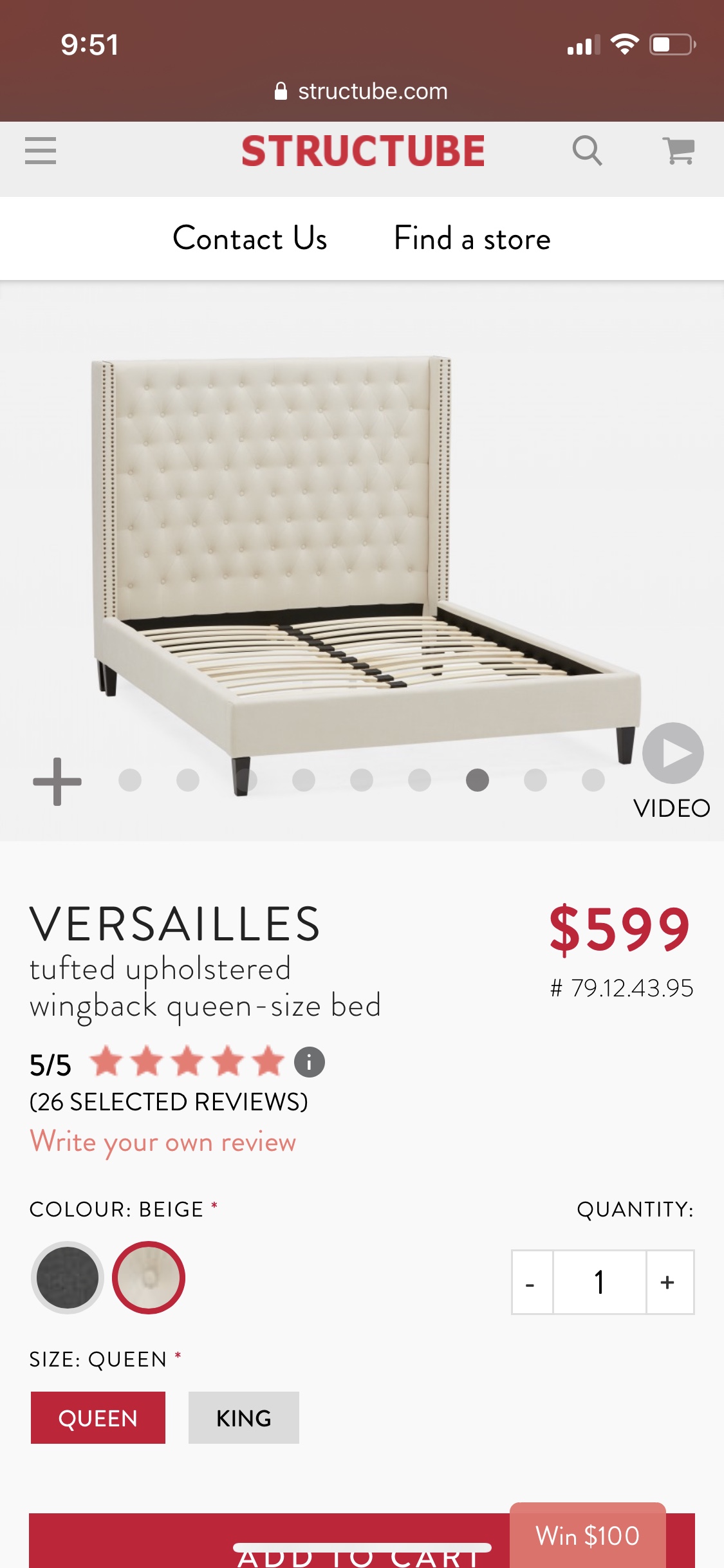Open the shopping cart

[x=678, y=151]
